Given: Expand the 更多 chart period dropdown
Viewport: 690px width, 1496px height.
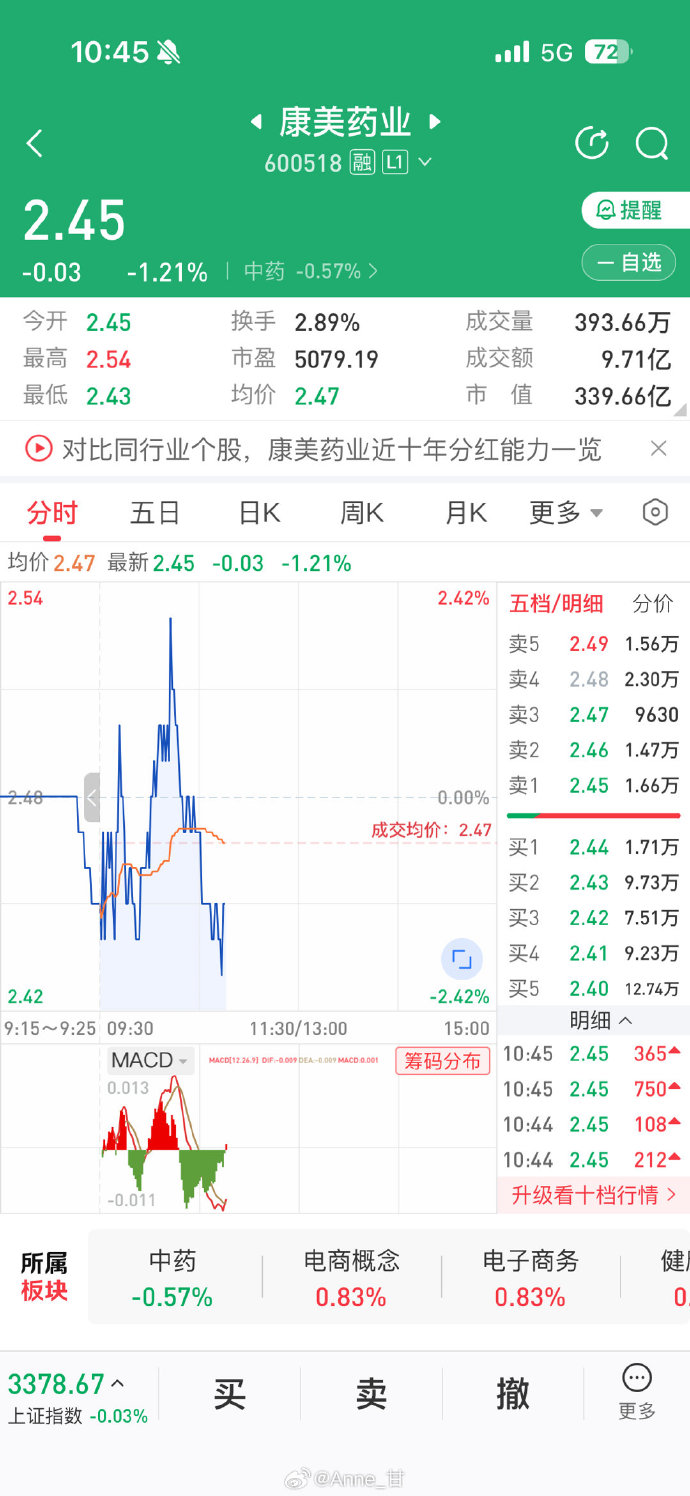Looking at the screenshot, I should click(566, 513).
